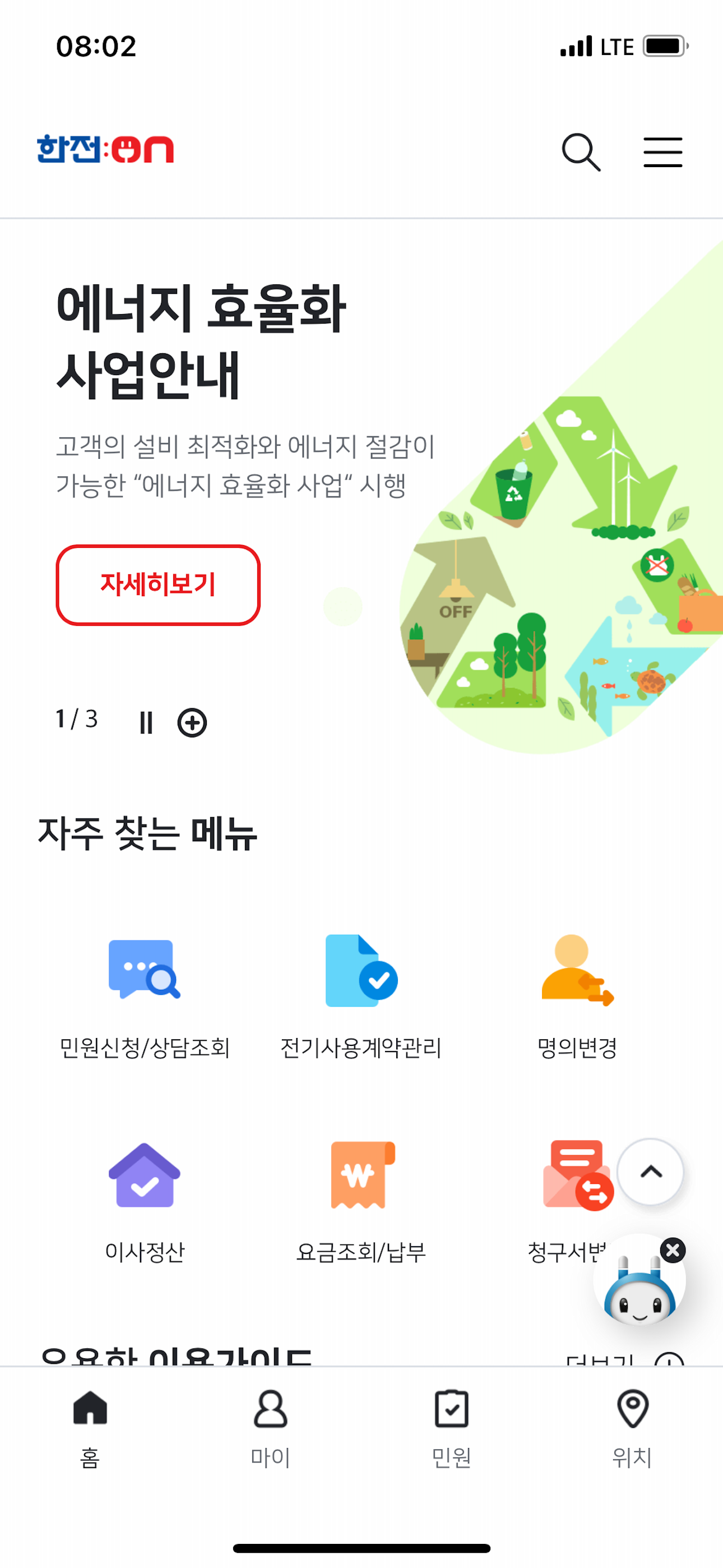Viewport: 723px width, 1568px height.
Task: Open the hamburger navigation menu
Action: click(662, 152)
